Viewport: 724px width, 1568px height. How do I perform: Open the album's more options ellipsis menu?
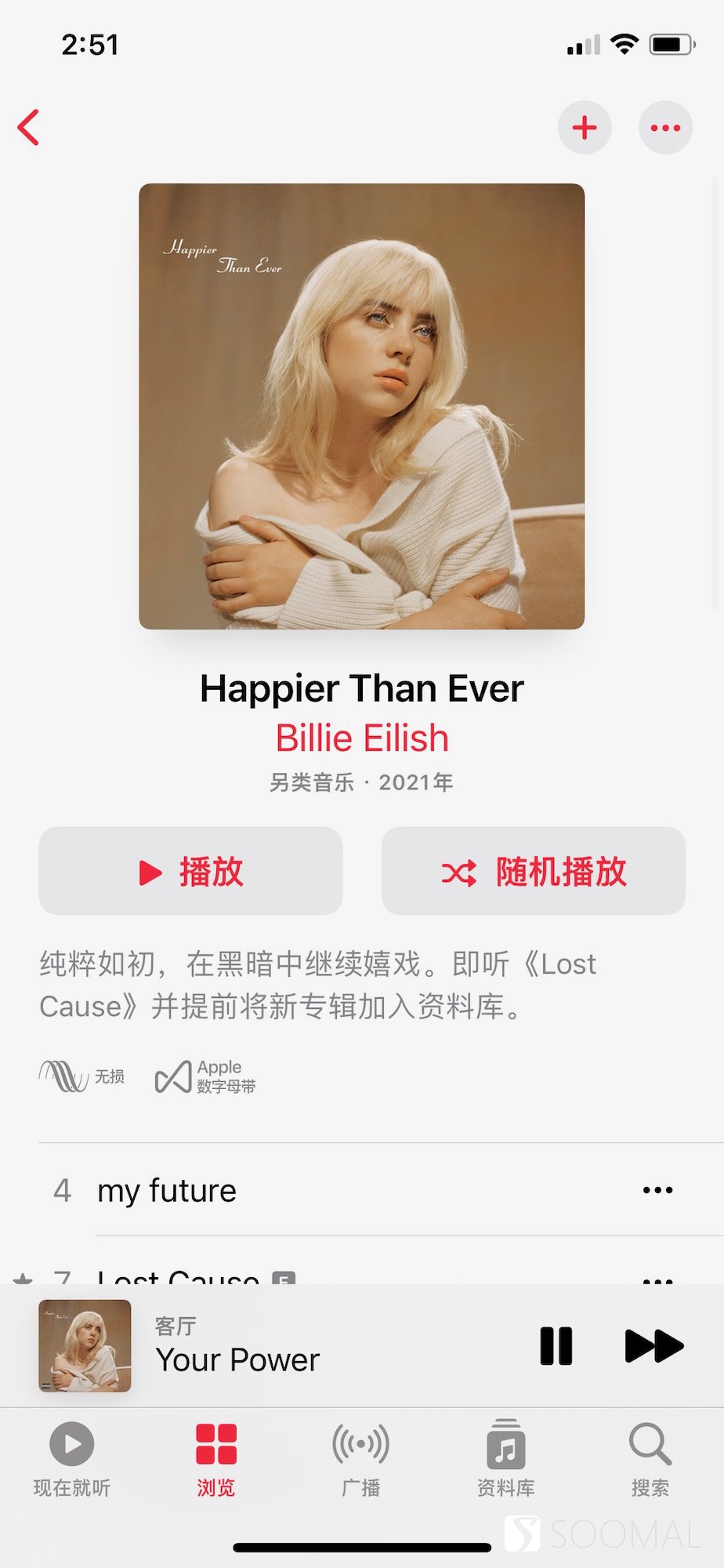(665, 127)
